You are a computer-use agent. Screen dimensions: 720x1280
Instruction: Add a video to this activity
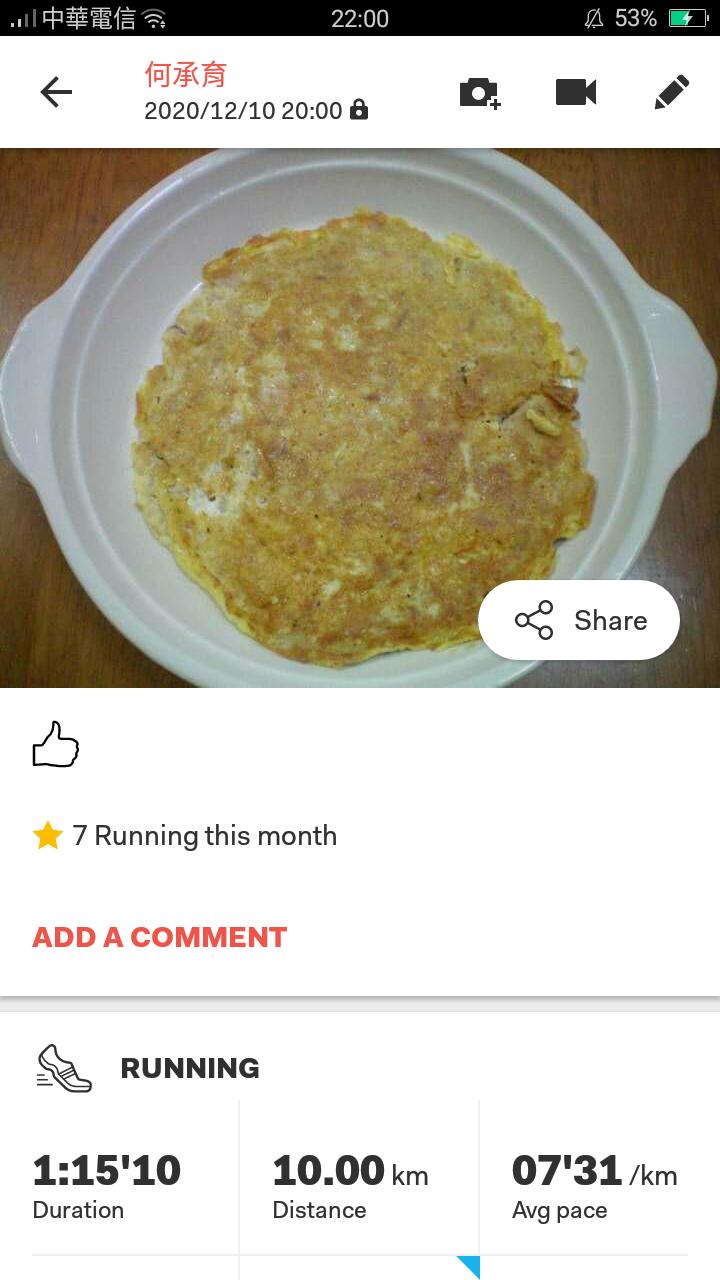576,93
